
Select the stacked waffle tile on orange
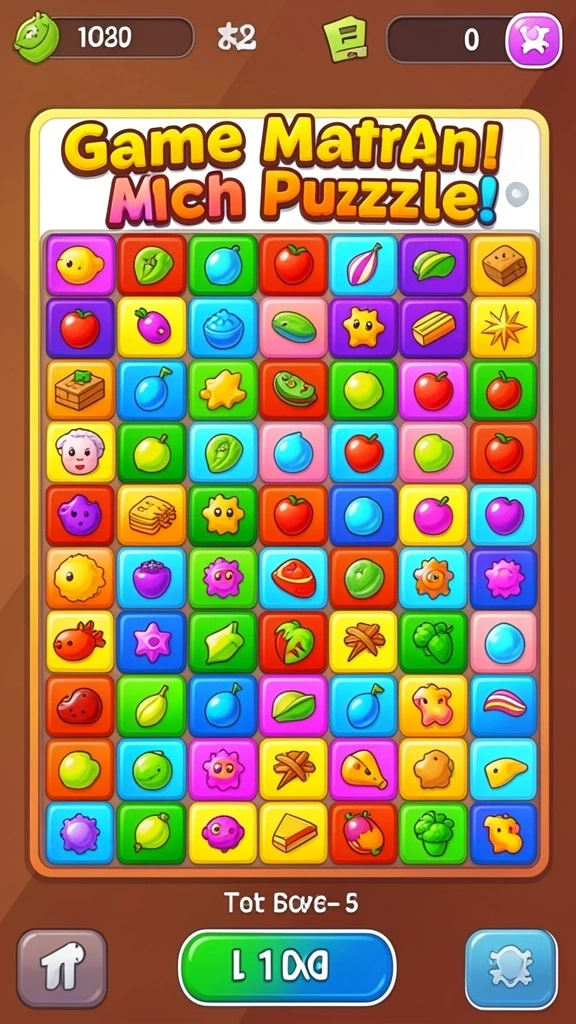152,515
